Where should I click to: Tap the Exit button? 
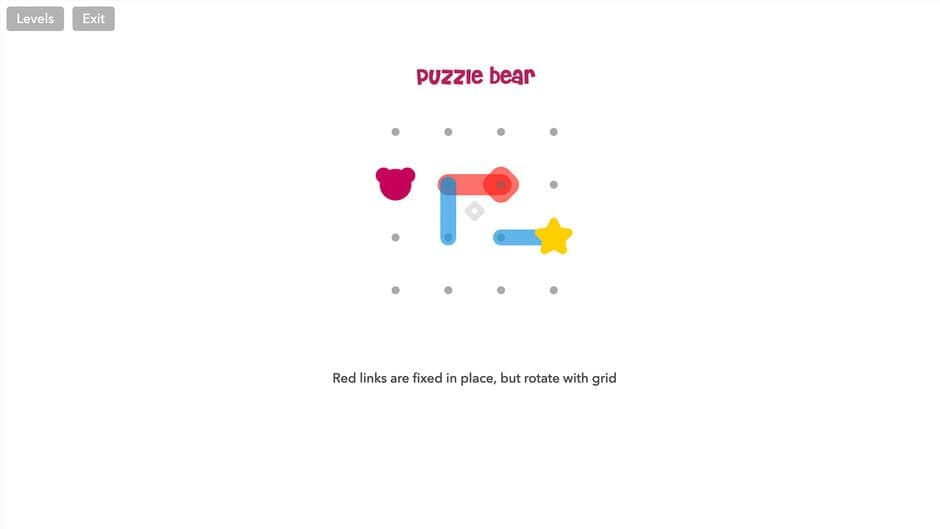[93, 19]
